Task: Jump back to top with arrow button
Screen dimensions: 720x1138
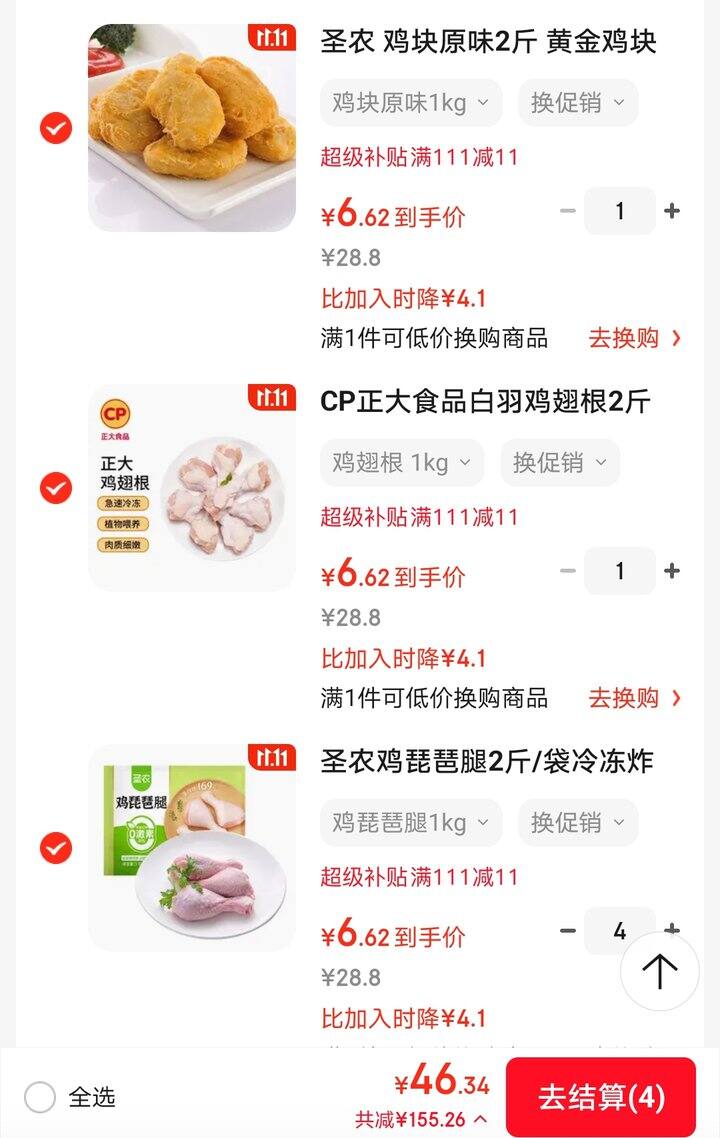Action: pos(659,971)
